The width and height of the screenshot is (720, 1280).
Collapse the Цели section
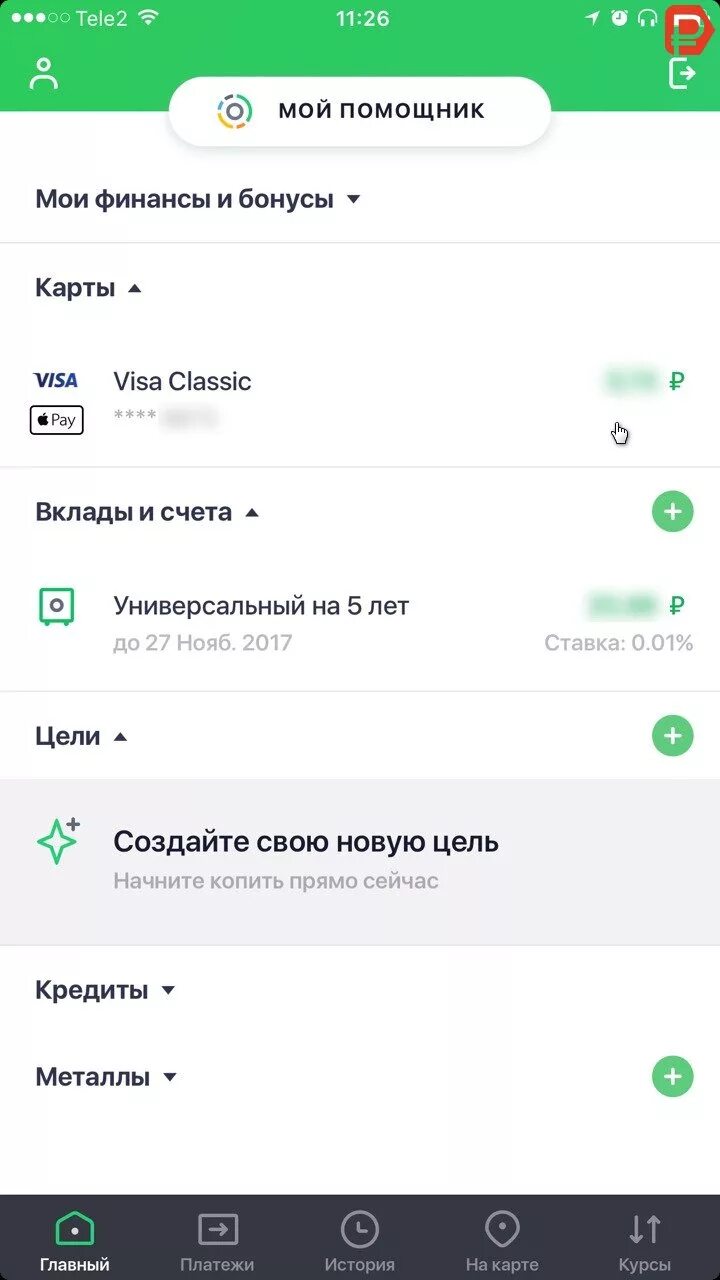coord(81,737)
